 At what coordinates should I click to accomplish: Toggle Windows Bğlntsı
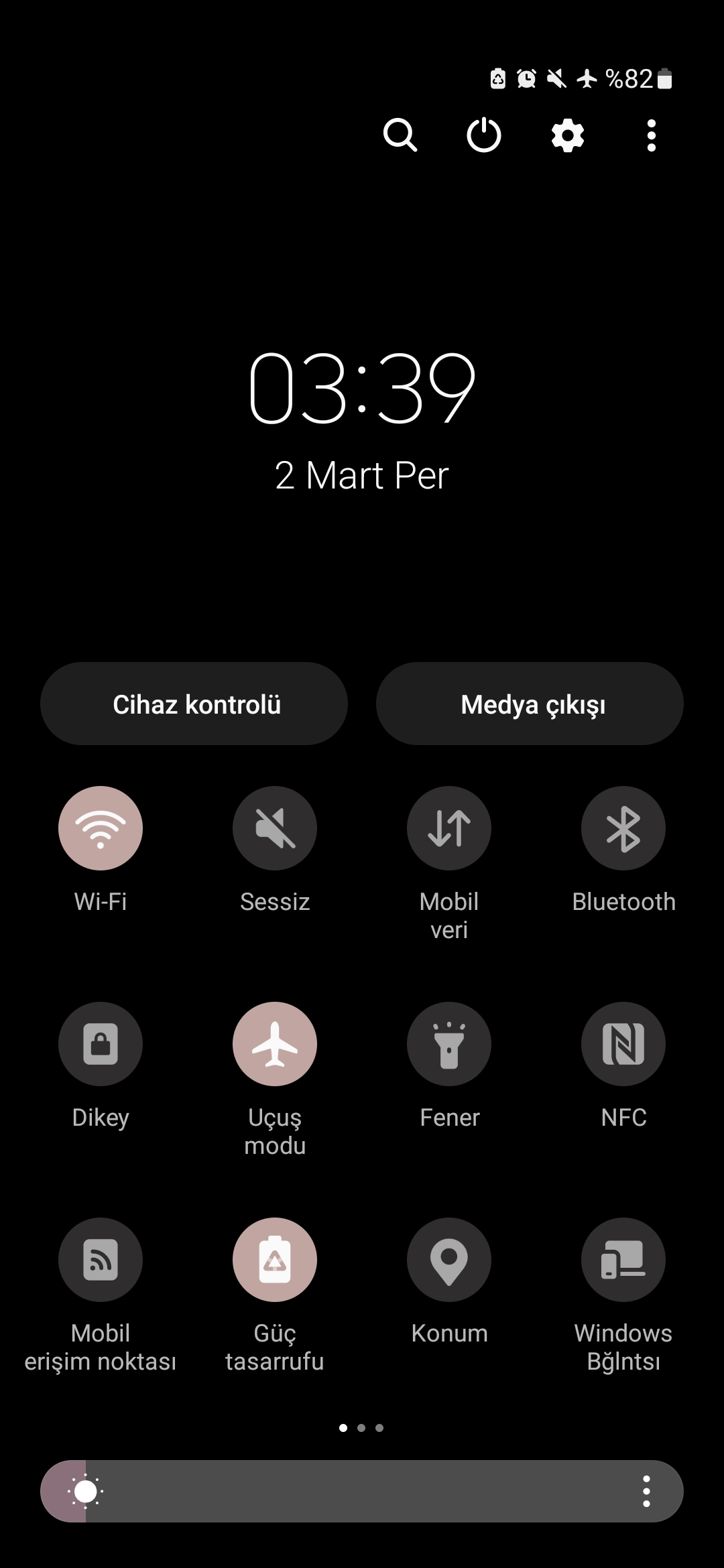[623, 1260]
